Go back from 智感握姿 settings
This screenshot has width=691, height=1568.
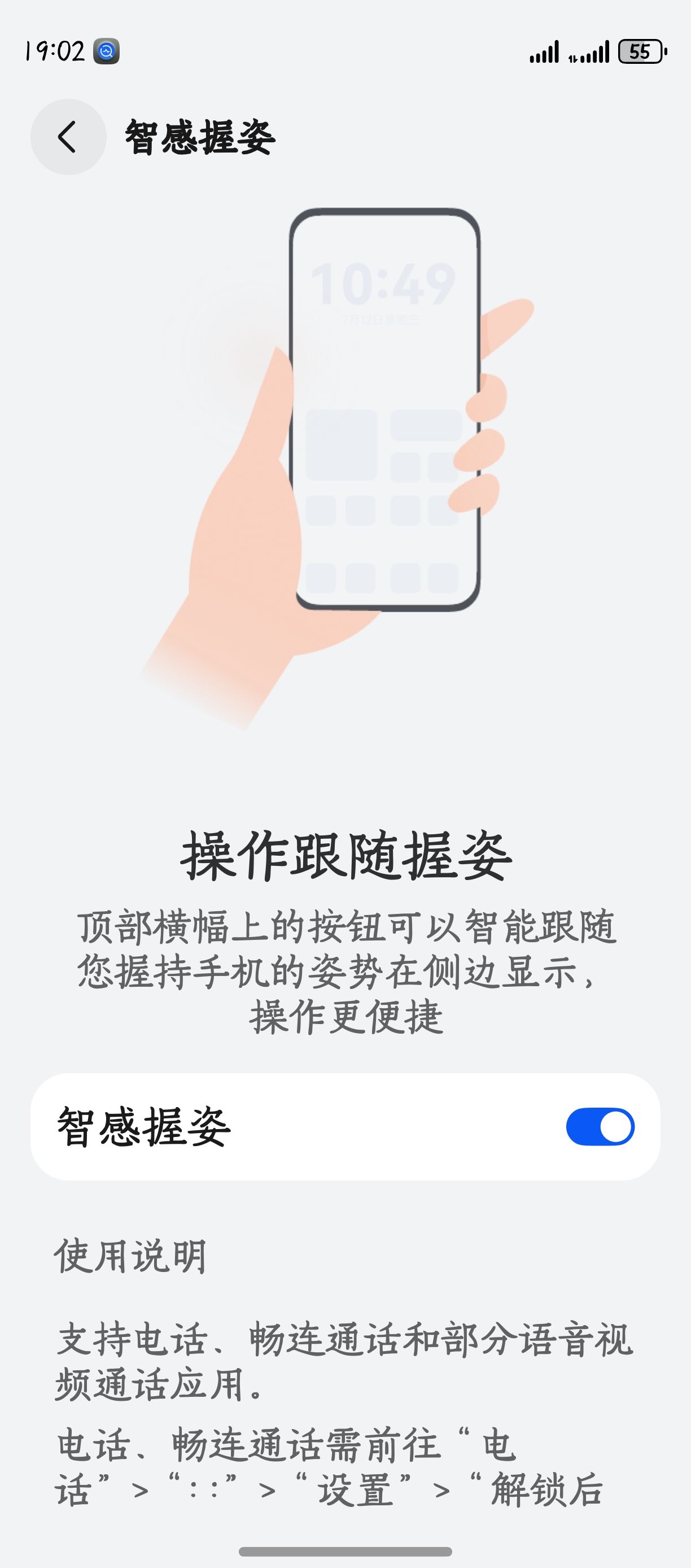point(68,137)
